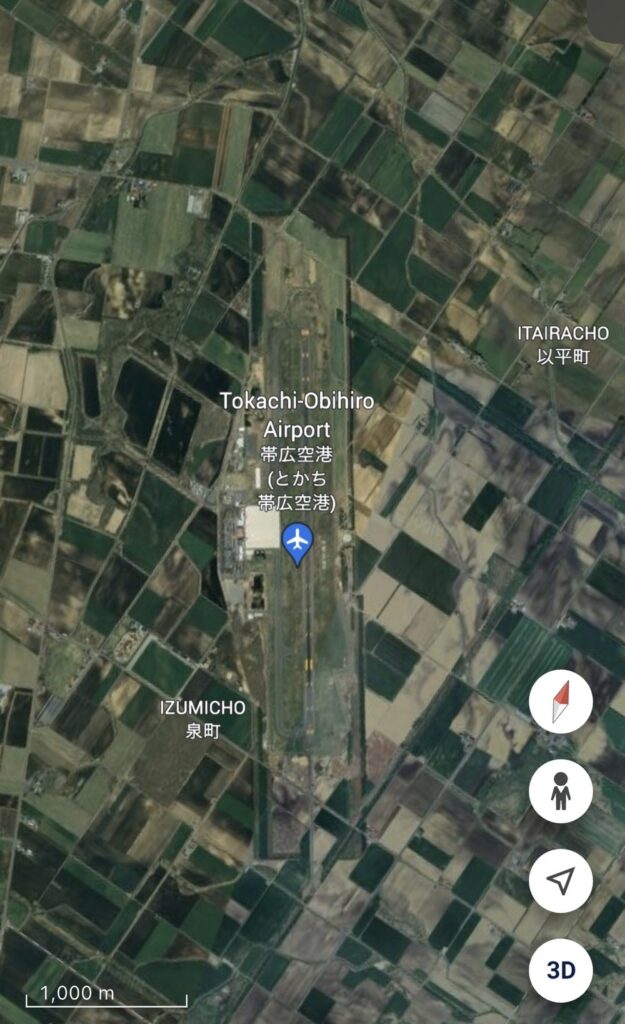Open Street View with the pegman button

[560, 791]
